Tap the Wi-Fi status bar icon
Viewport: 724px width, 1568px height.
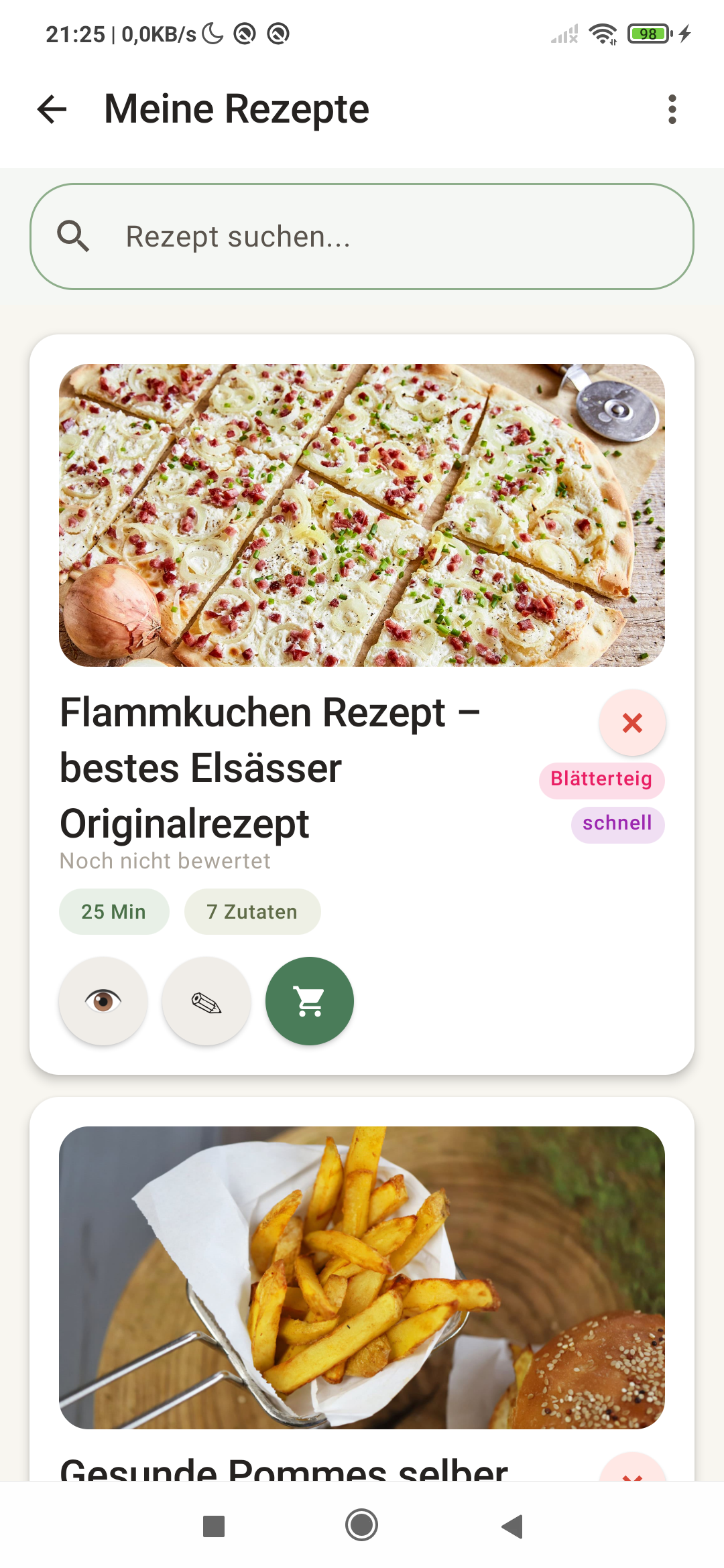(x=602, y=33)
